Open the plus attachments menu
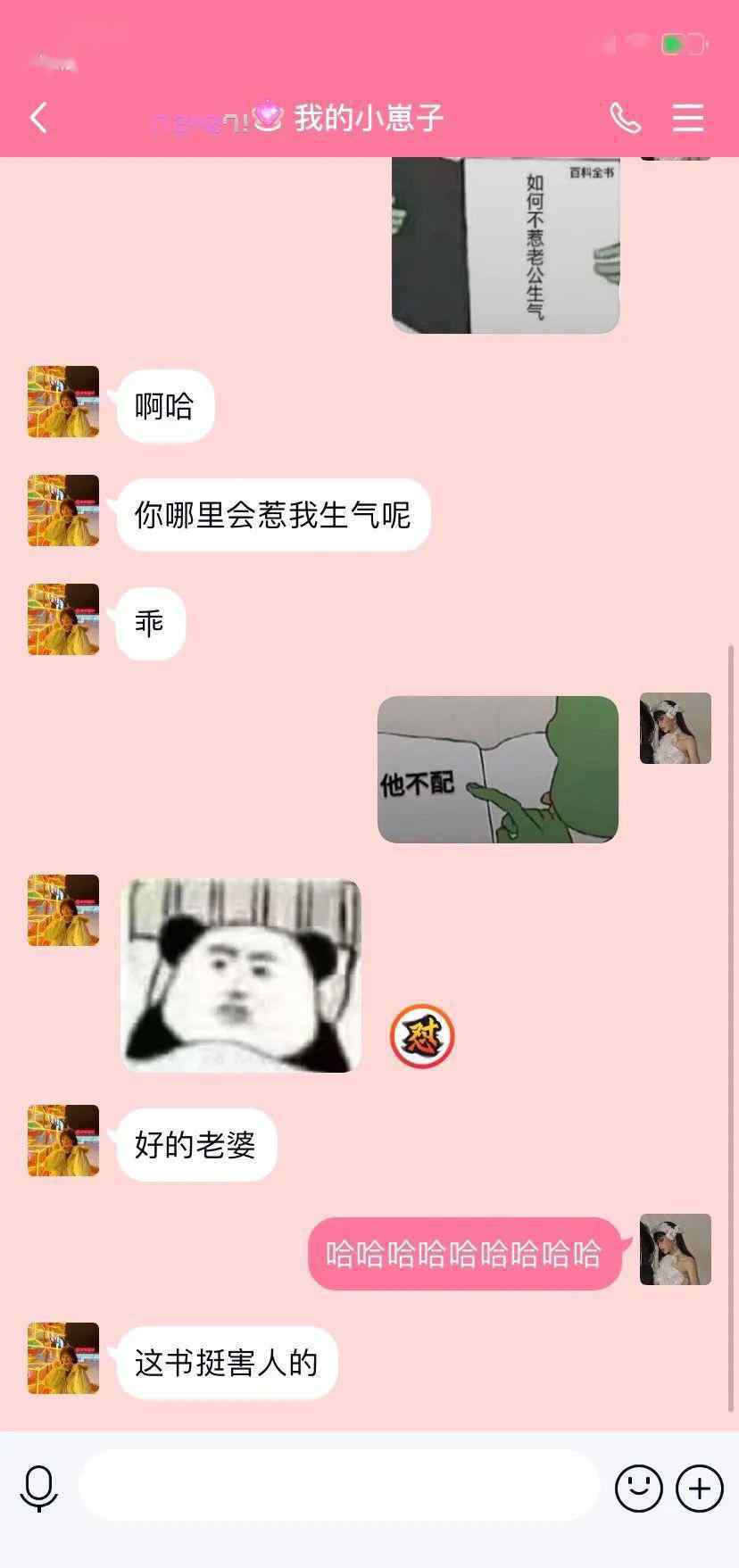Viewport: 739px width, 1568px height. pyautogui.click(x=699, y=1488)
